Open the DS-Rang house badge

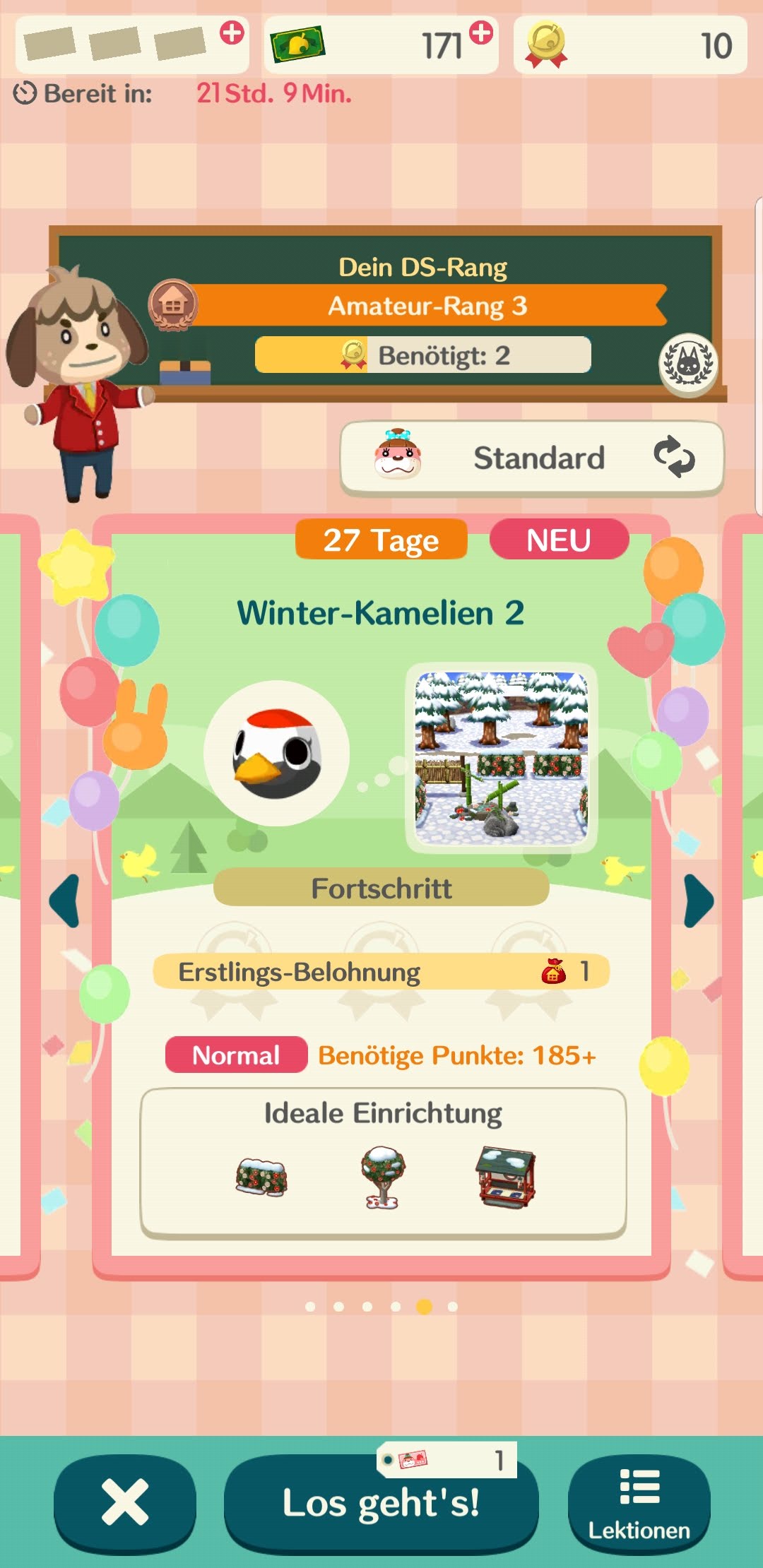tap(172, 305)
